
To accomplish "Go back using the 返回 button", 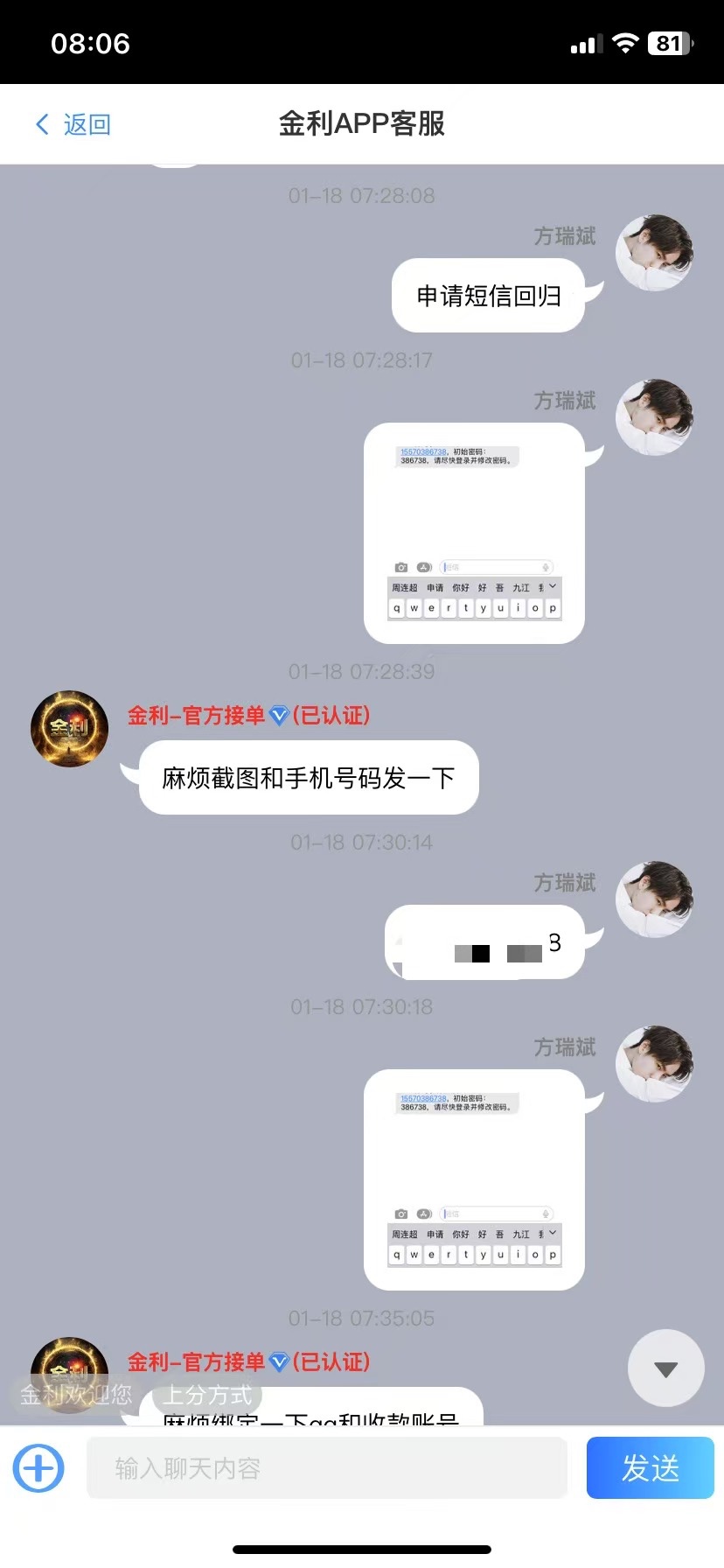I will (x=73, y=124).
